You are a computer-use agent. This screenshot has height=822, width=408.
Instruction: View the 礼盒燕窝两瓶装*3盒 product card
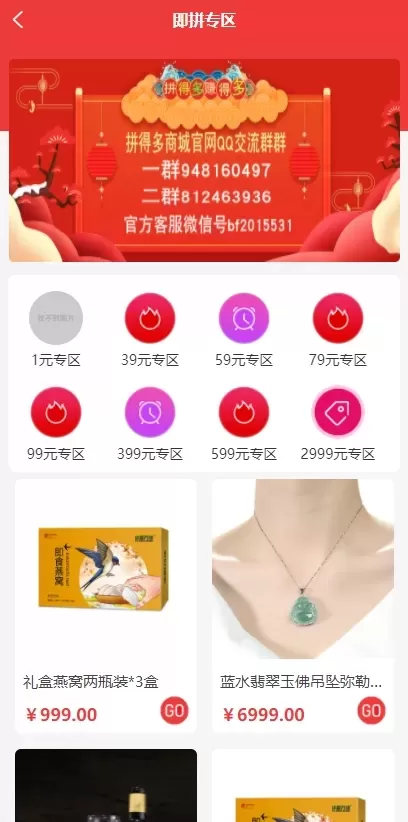105,606
